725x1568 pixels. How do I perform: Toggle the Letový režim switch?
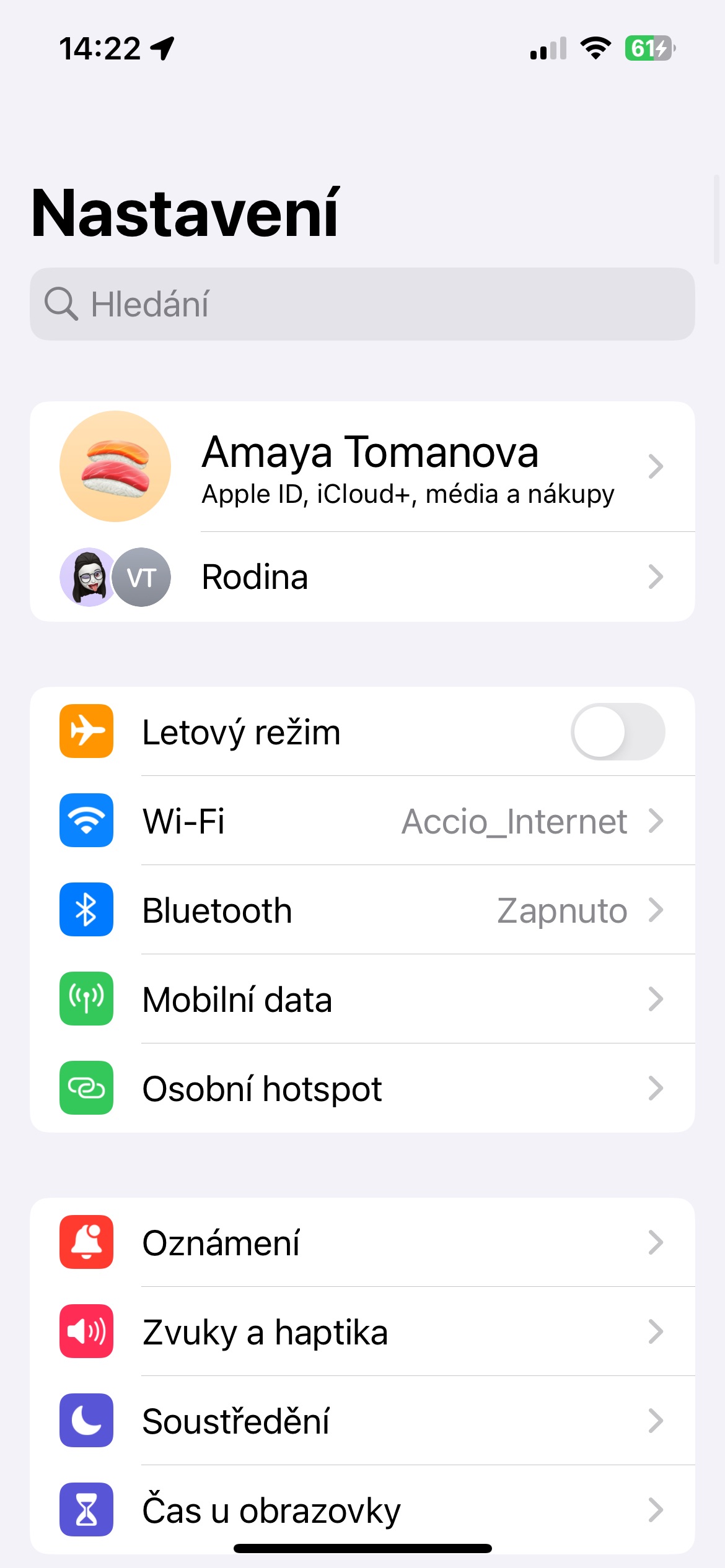pyautogui.click(x=617, y=731)
